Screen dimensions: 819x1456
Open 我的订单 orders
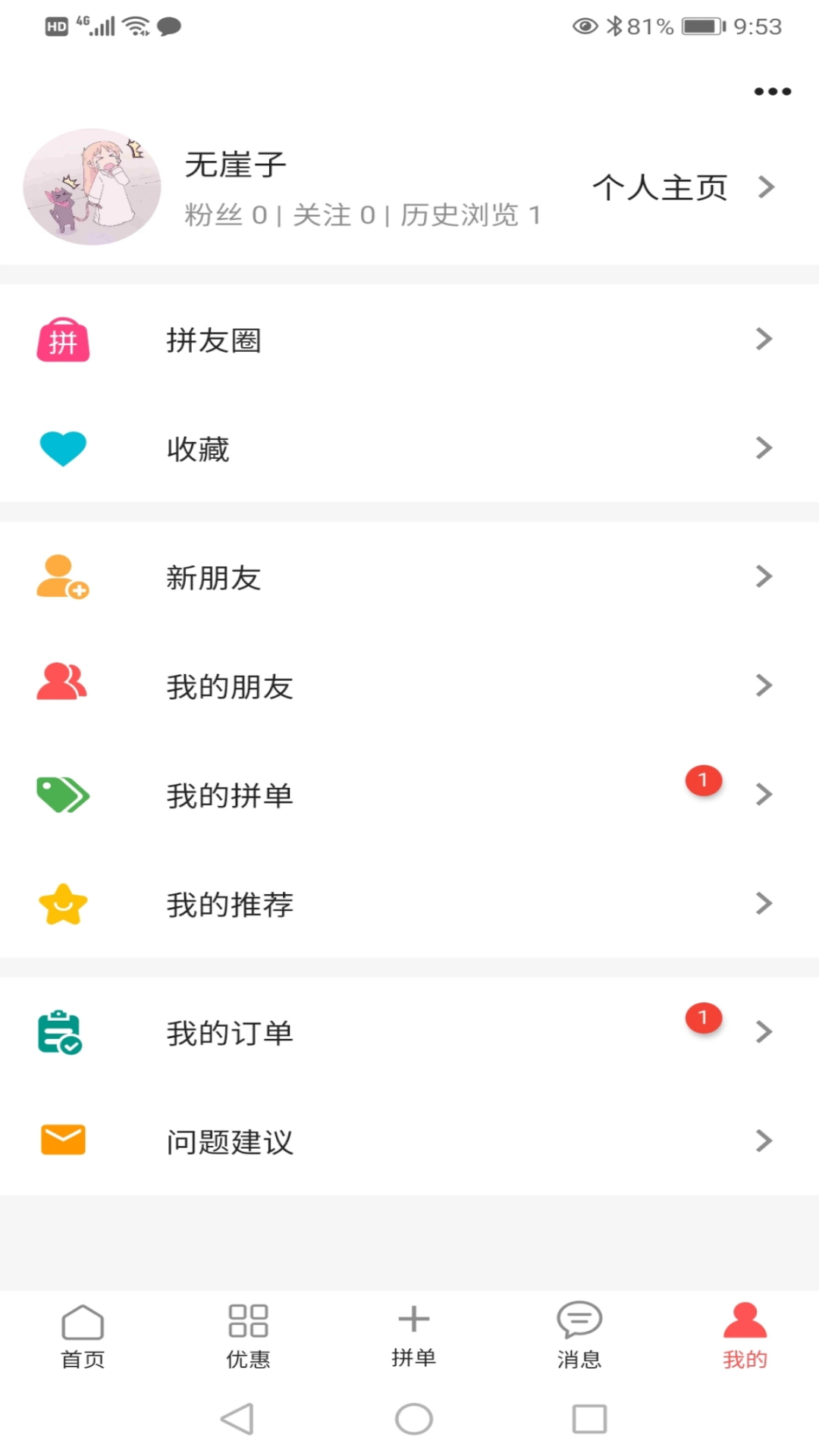coord(409,1032)
